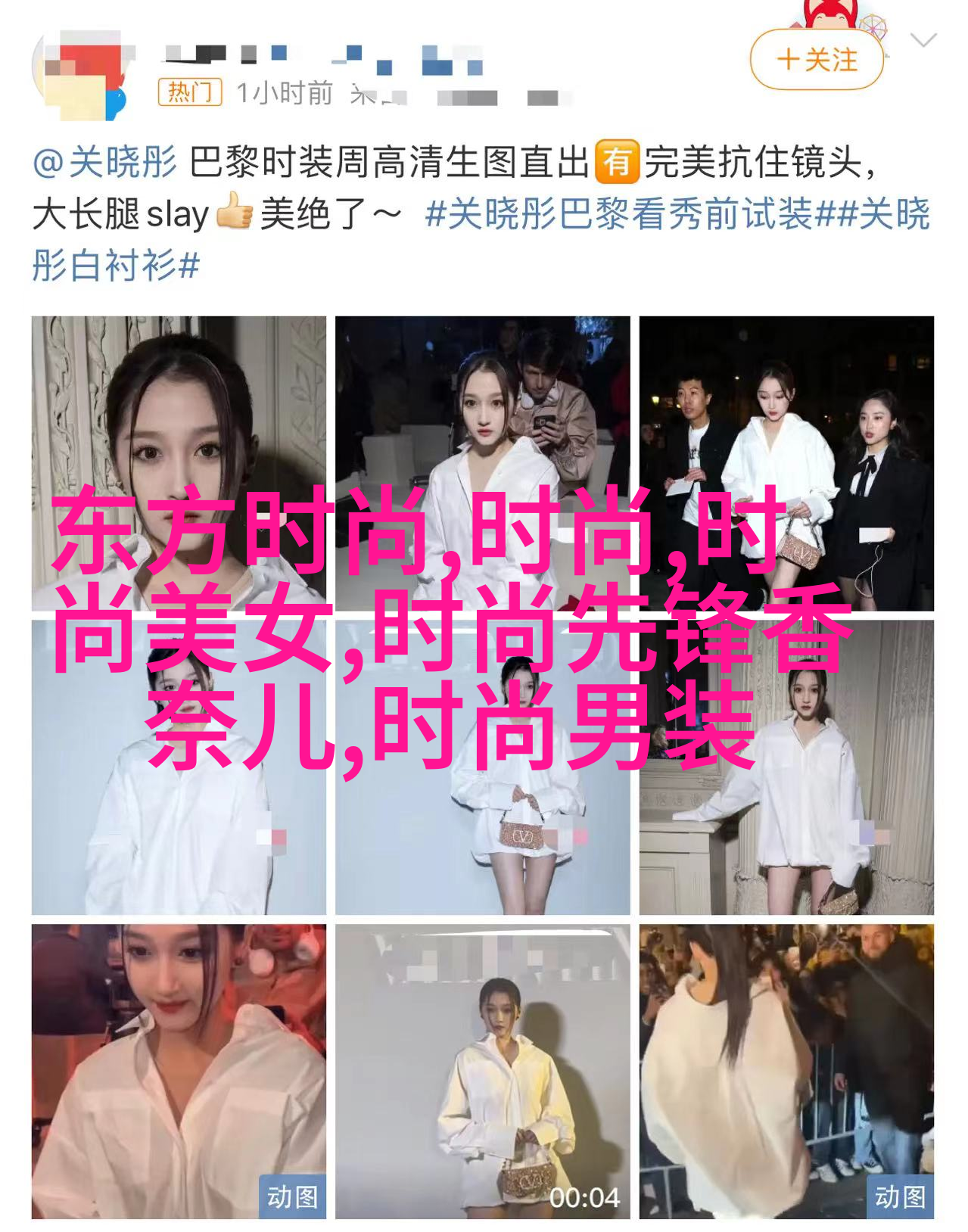Open hashtag #关晓彤白衬衫#
This screenshot has width=968, height=1232.
(115, 266)
